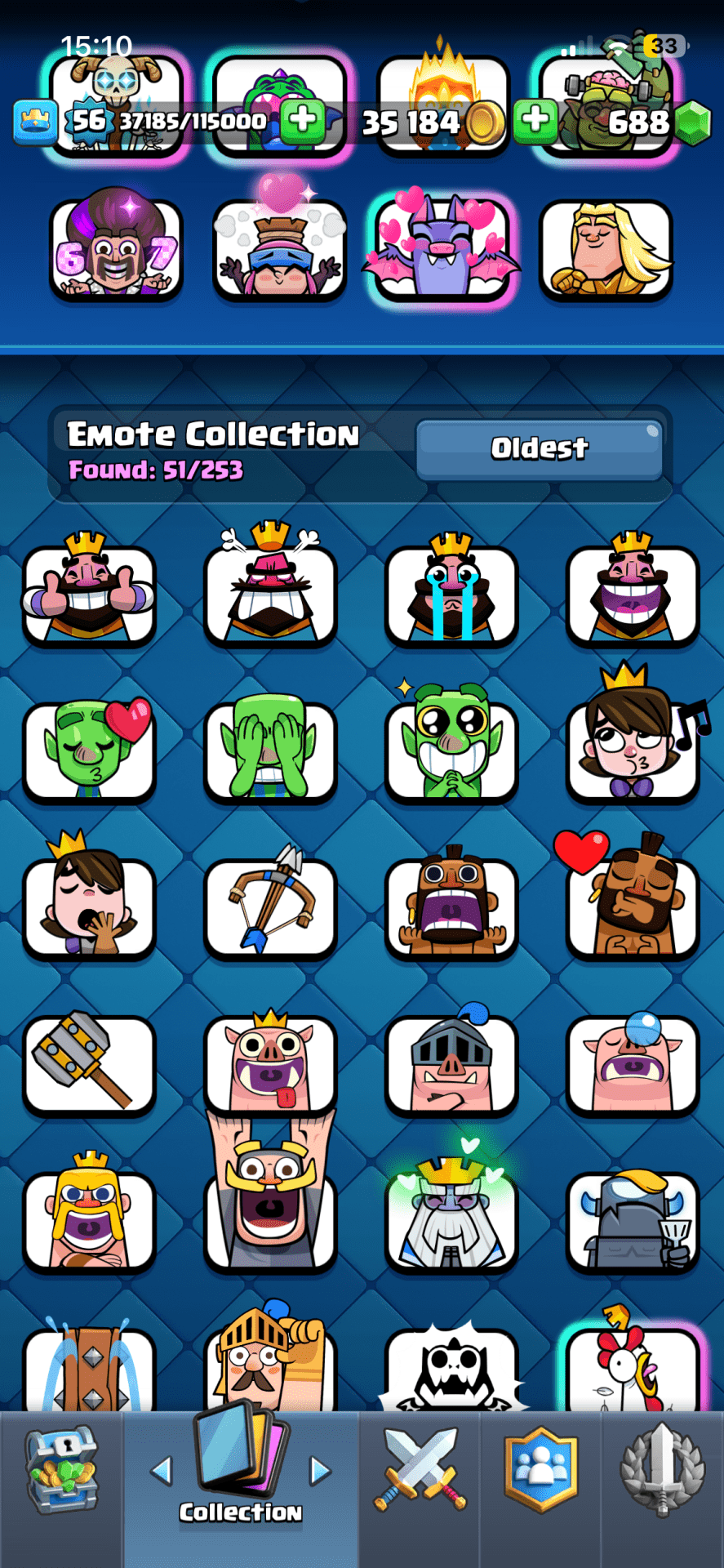Open the player level crown badge

tap(36, 122)
